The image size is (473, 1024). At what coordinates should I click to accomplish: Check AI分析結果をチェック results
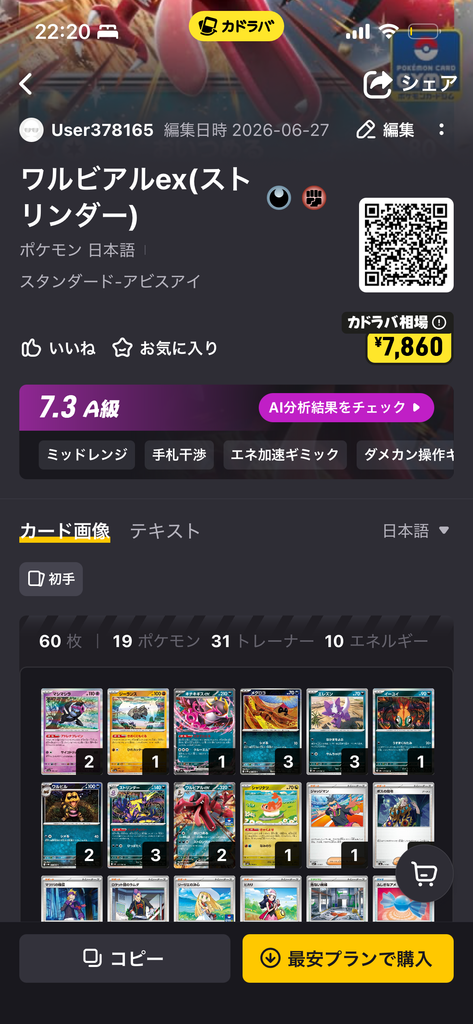pyautogui.click(x=346, y=408)
